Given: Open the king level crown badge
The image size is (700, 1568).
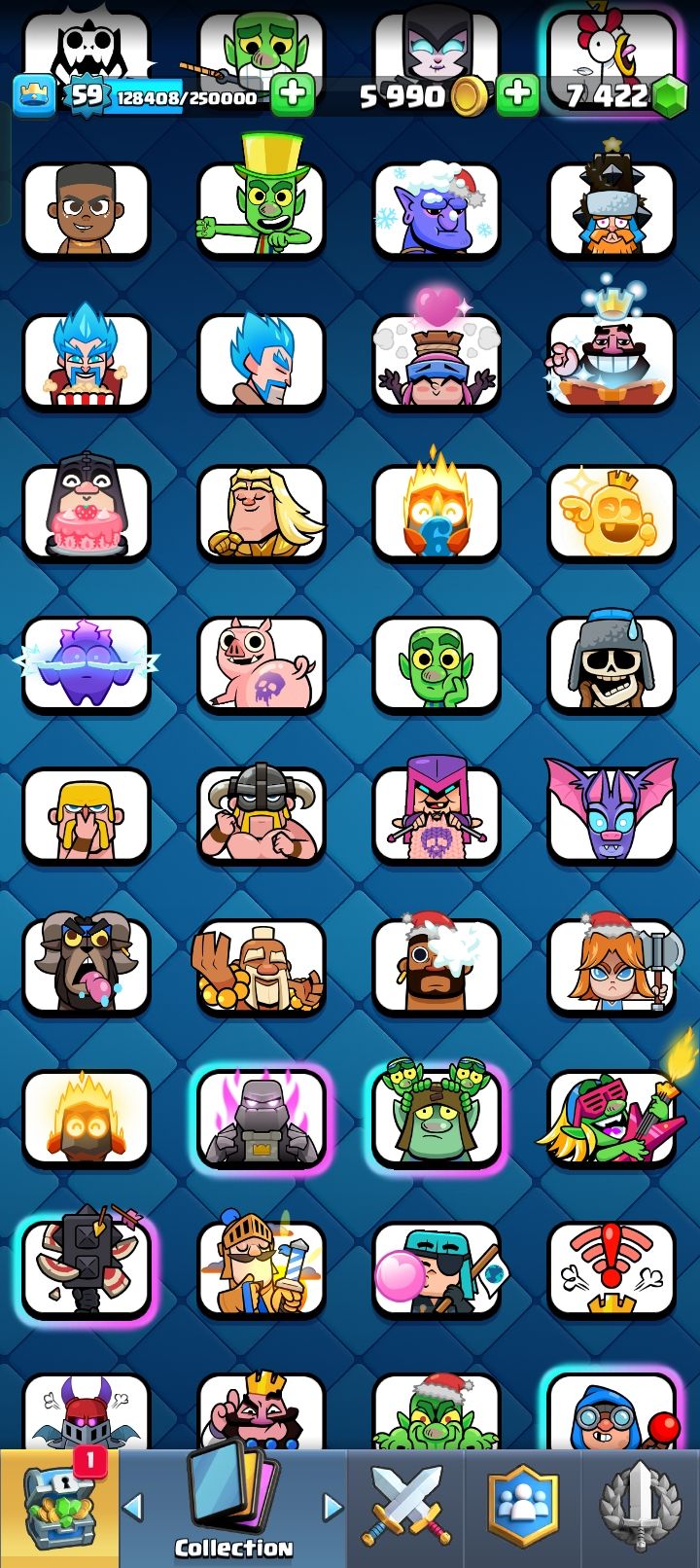Looking at the screenshot, I should pyautogui.click(x=33, y=95).
